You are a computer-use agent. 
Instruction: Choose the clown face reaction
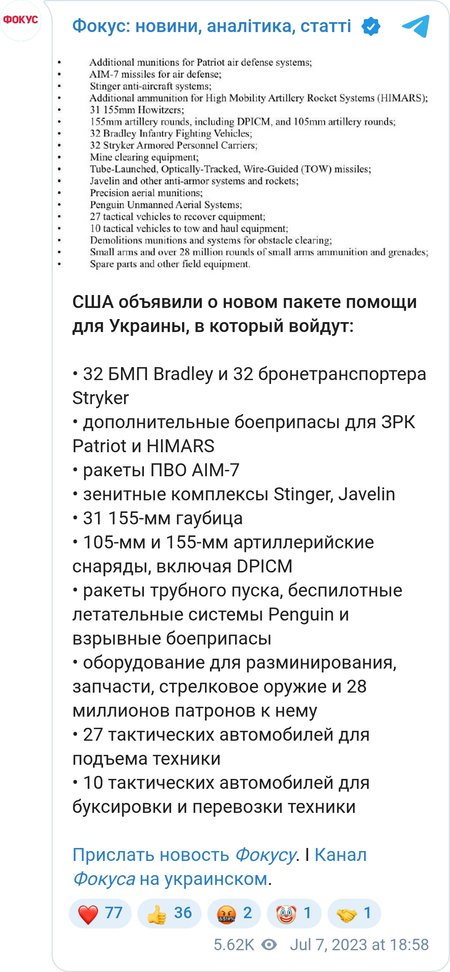pos(294,913)
